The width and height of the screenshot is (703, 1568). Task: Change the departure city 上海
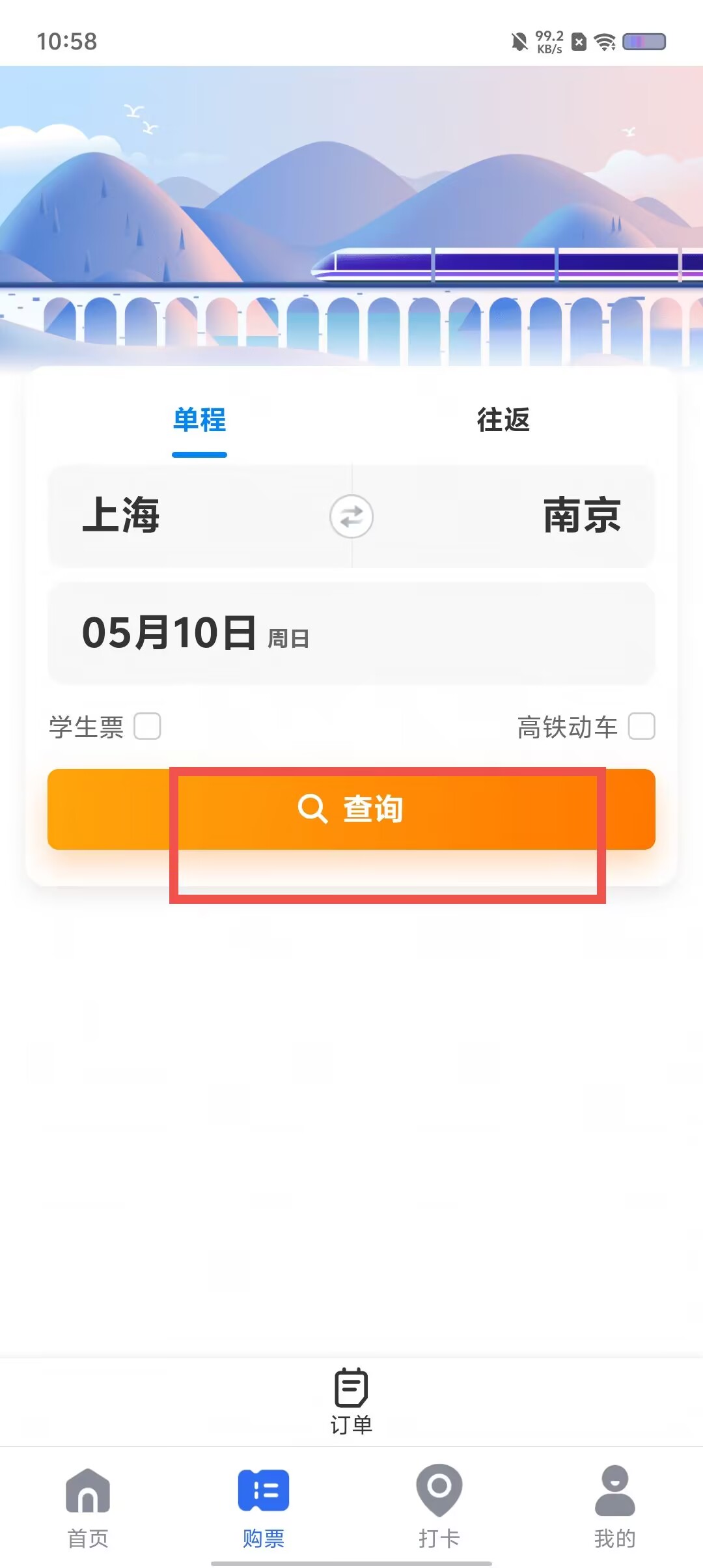coord(121,515)
